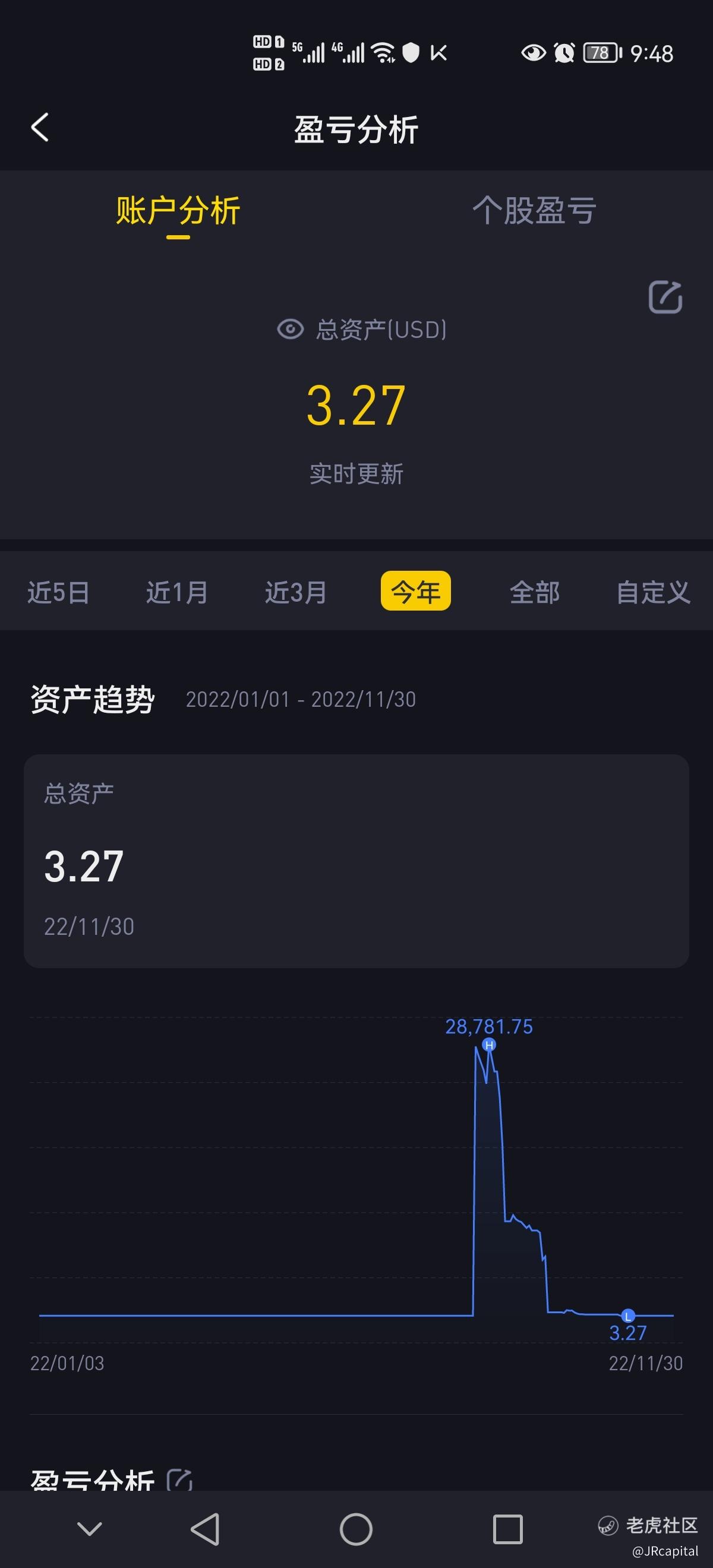
Task: Tap the share icon above total assets
Action: [665, 297]
